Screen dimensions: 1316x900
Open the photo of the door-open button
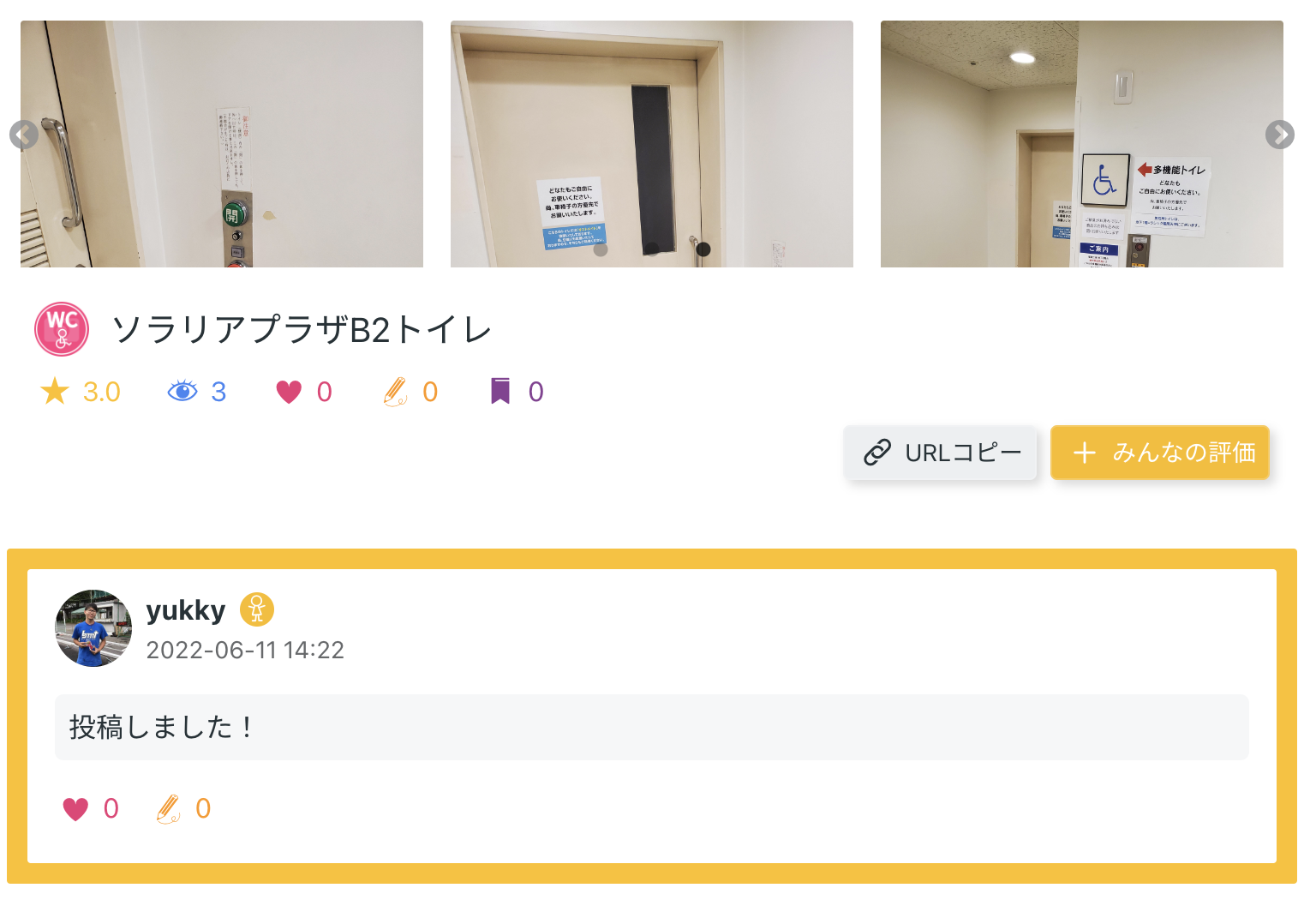[222, 144]
